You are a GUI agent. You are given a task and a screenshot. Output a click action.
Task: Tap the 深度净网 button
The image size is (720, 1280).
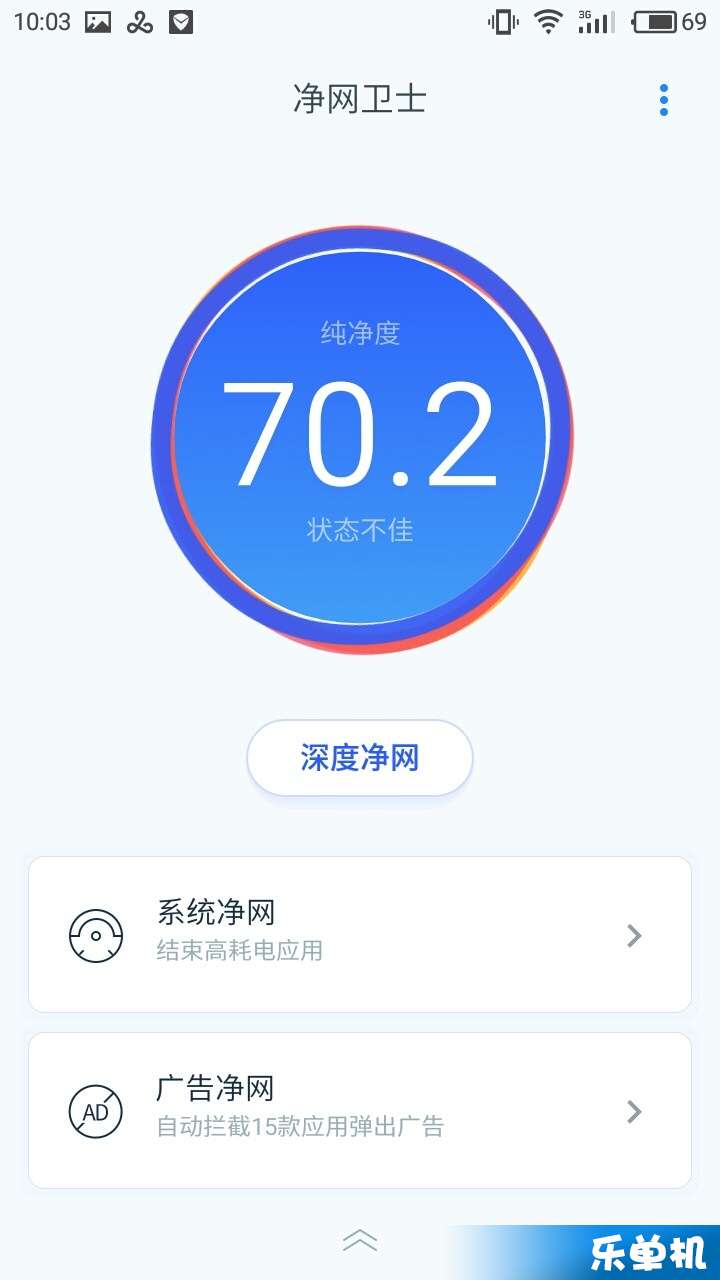coord(360,758)
